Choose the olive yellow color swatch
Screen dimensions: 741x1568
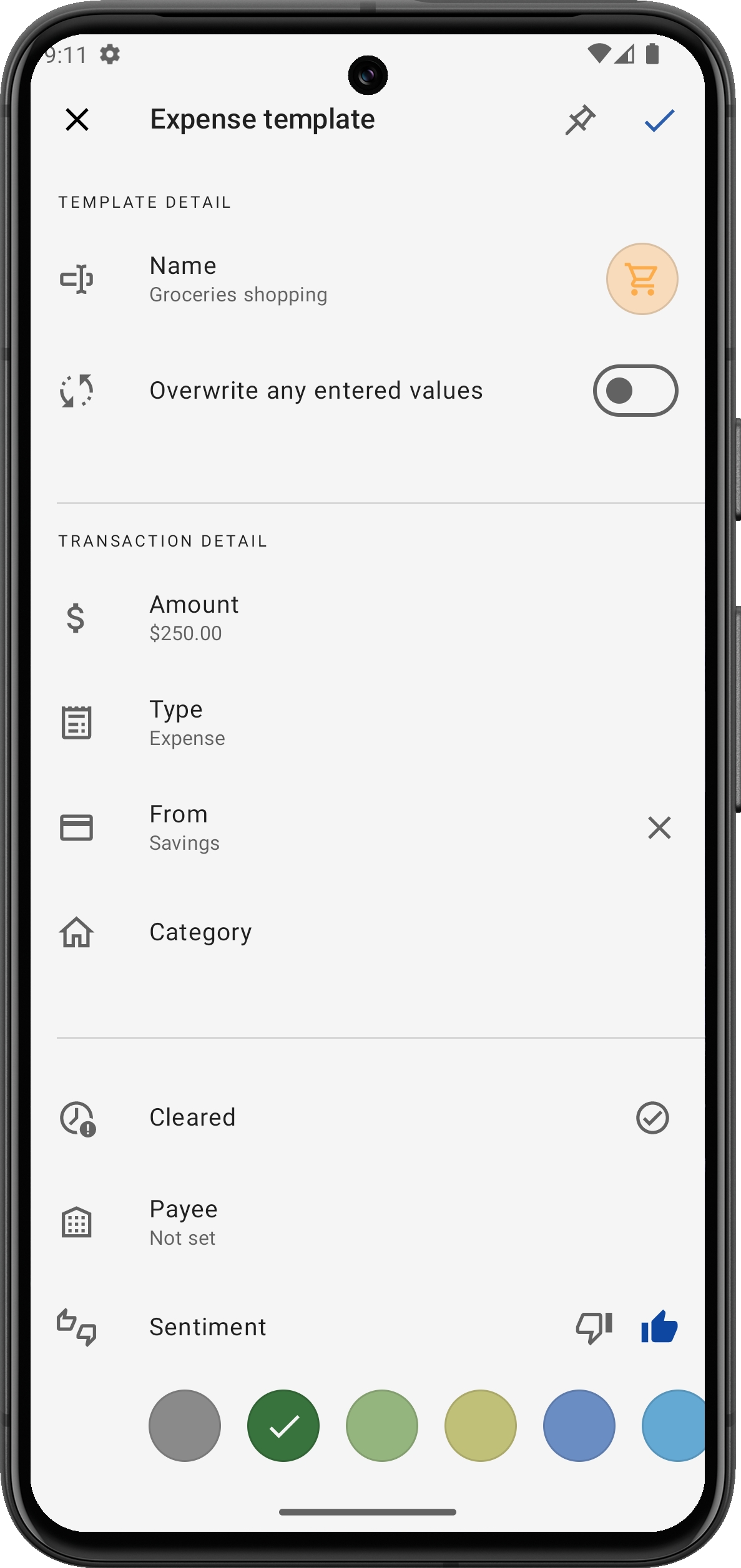(481, 1425)
